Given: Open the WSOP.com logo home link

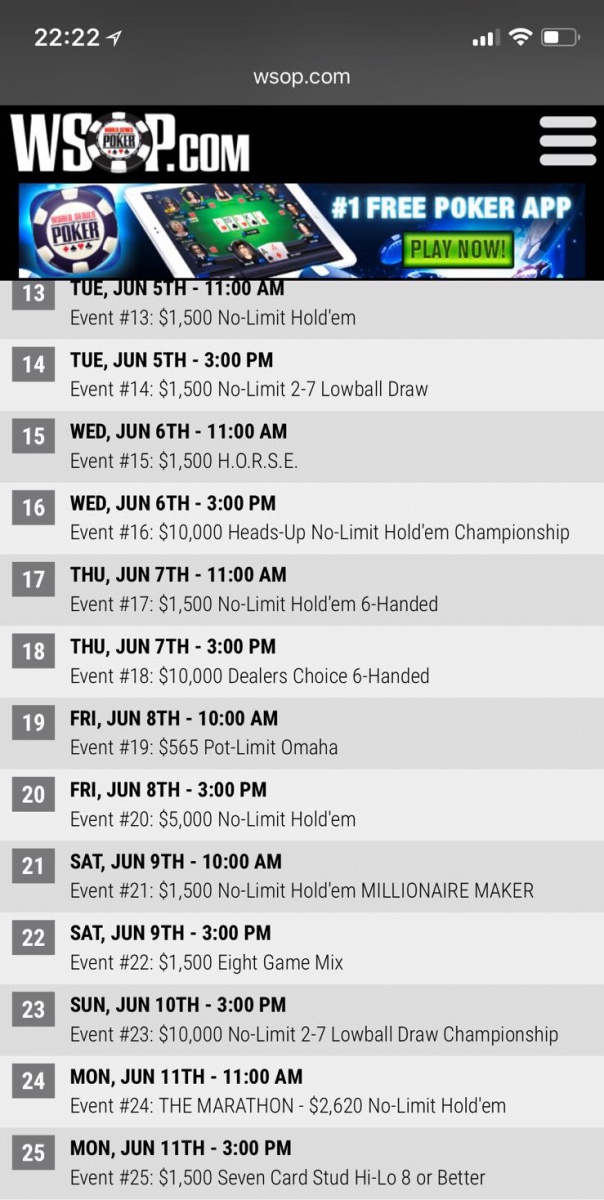Looking at the screenshot, I should pos(130,142).
